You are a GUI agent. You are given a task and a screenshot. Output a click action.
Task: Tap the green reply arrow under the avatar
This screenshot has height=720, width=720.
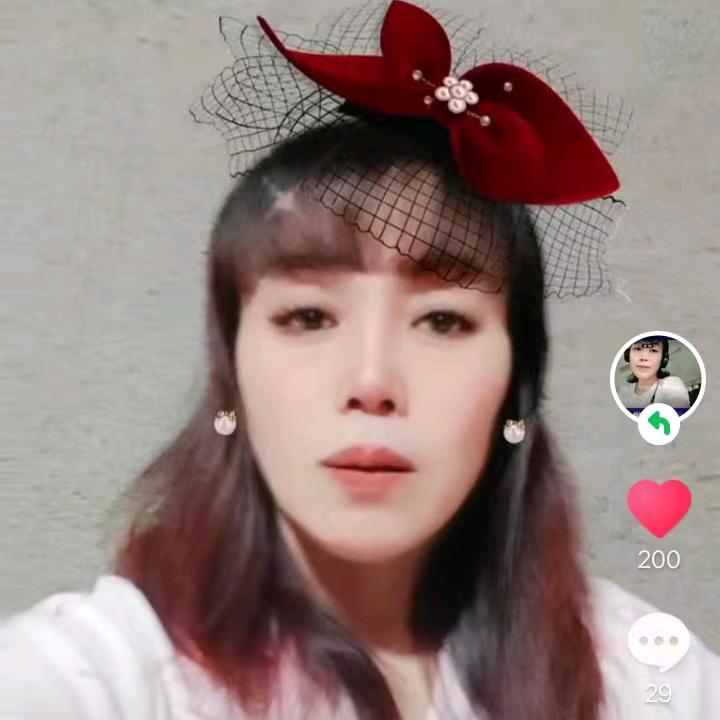[x=658, y=426]
